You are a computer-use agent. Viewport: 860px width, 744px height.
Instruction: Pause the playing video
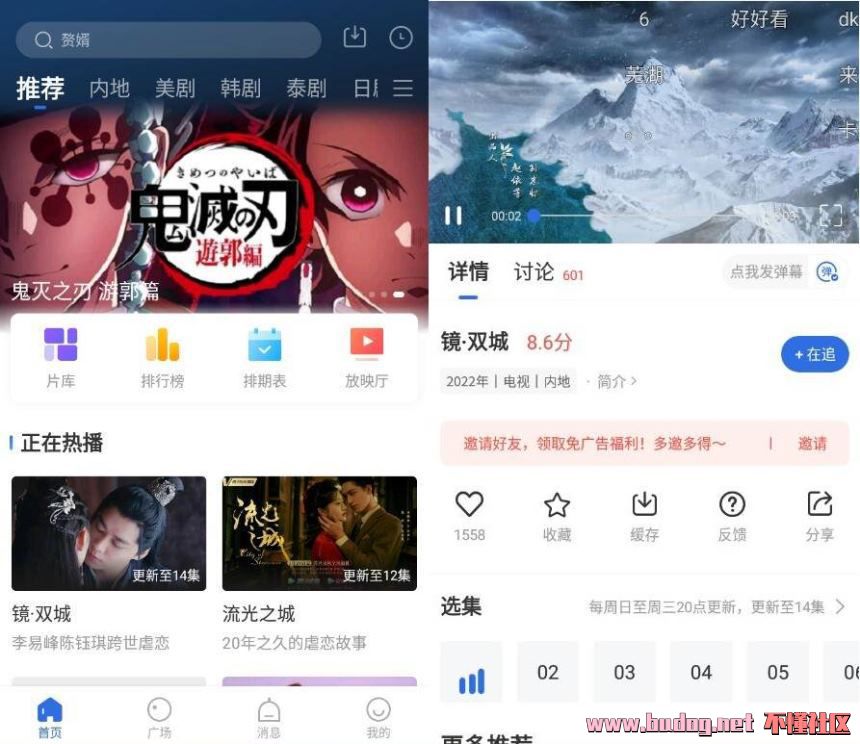point(453,215)
